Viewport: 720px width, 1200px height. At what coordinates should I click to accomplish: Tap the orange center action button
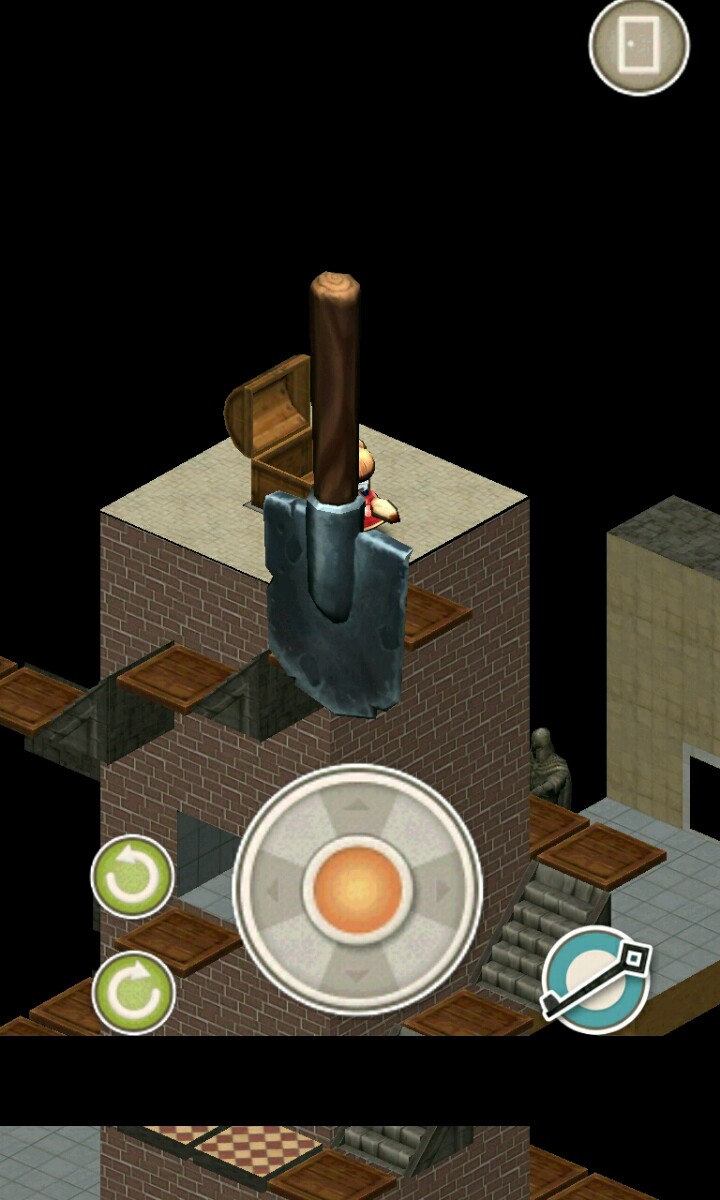pyautogui.click(x=358, y=888)
